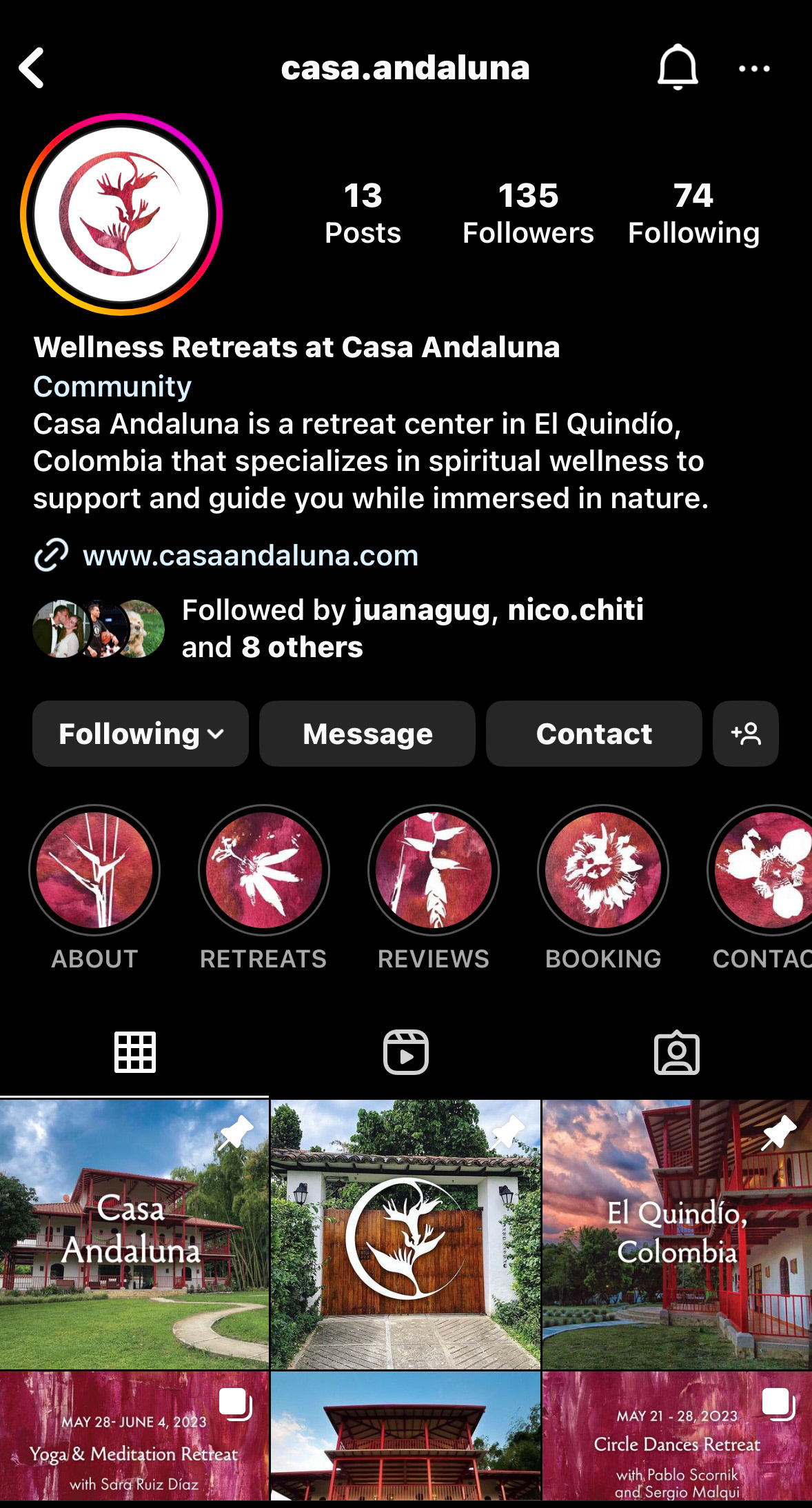Expand the Following dropdown button
The height and width of the screenshot is (1508, 812).
(x=141, y=734)
